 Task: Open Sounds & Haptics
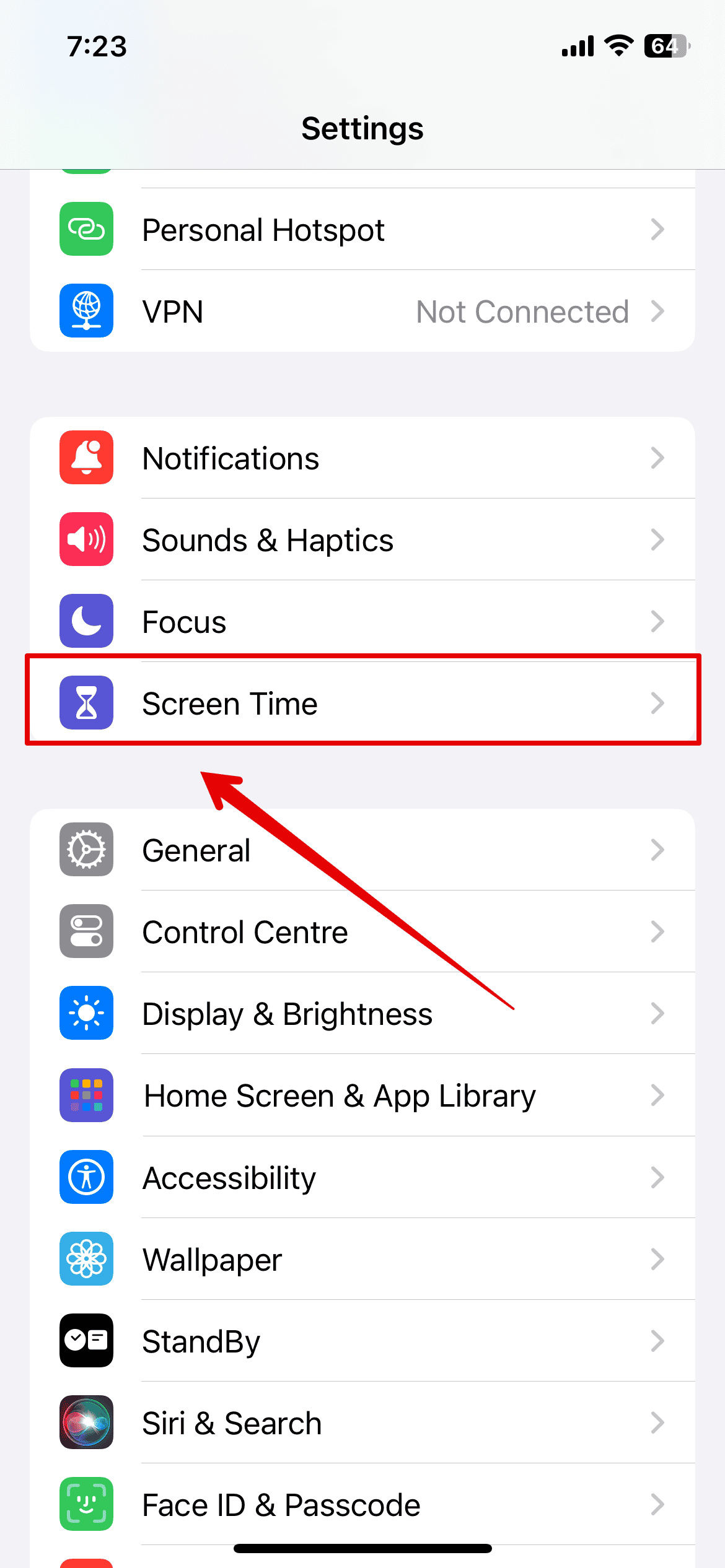[x=362, y=540]
